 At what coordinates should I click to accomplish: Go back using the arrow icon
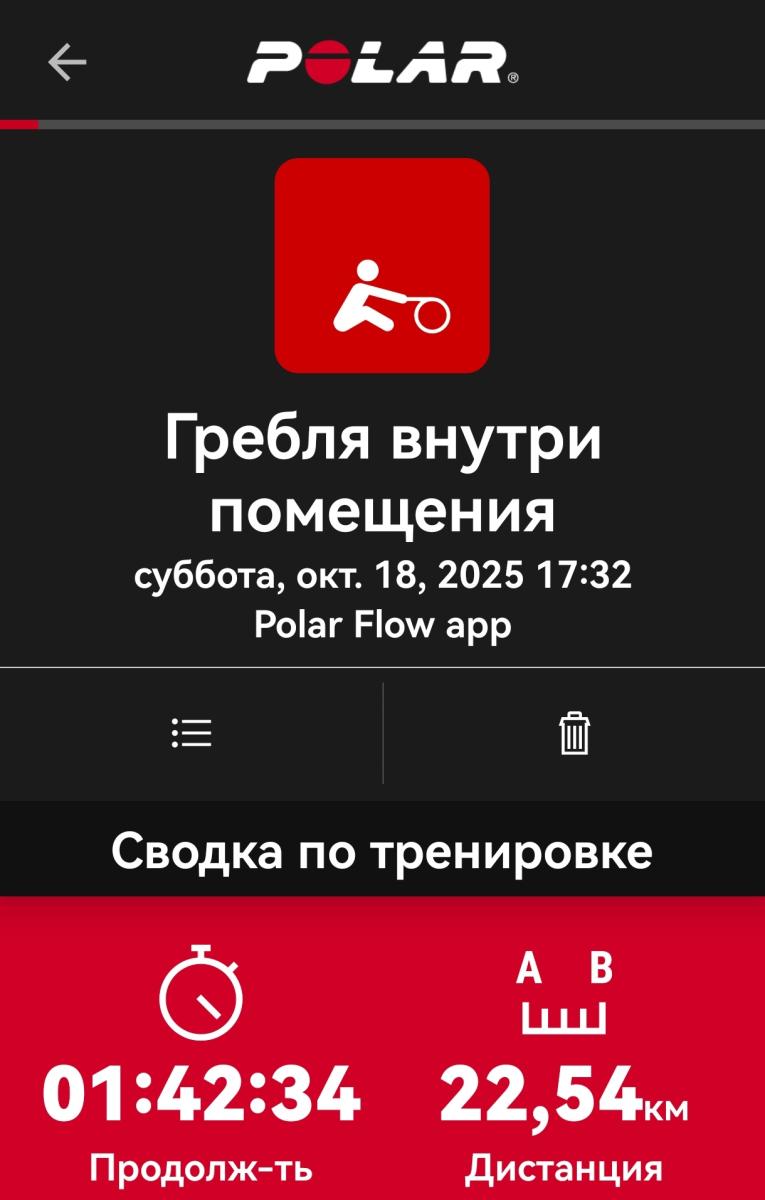67,63
